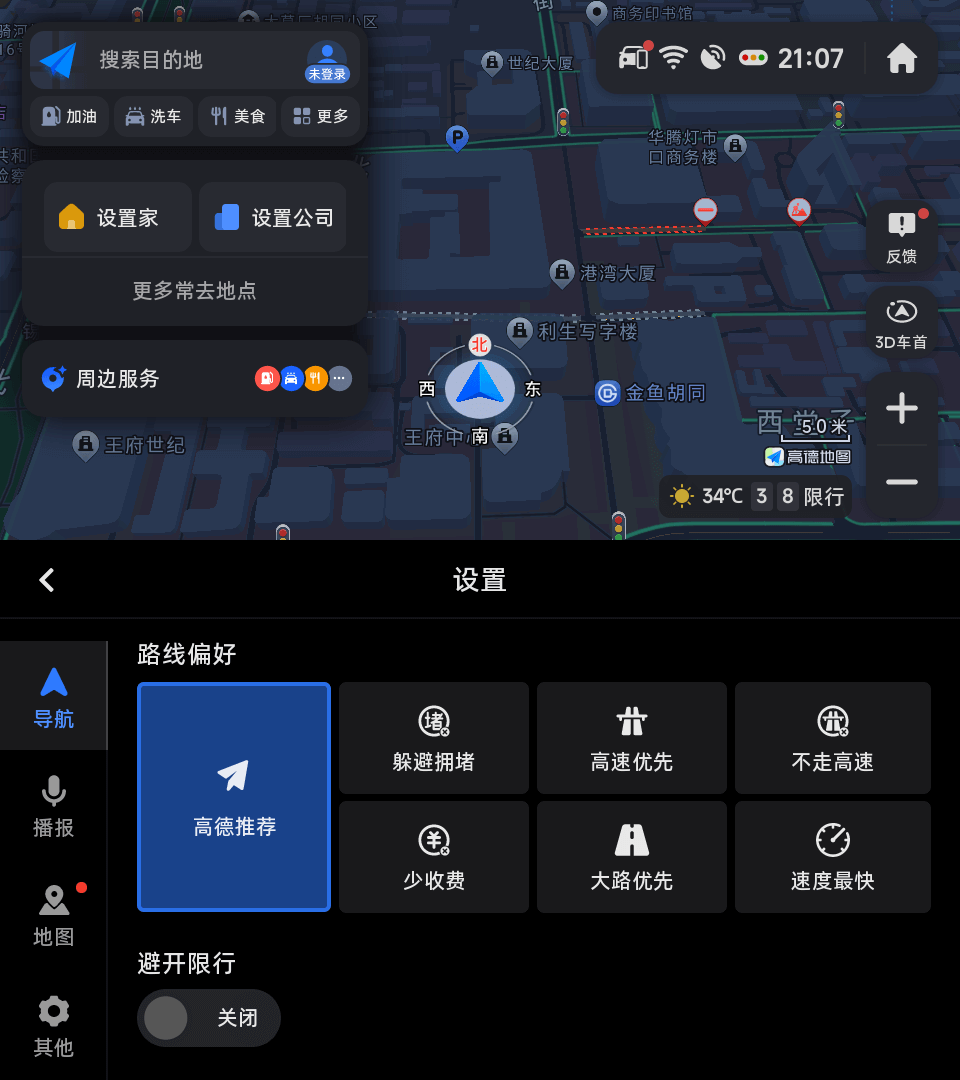
Task: Zoom in the map with plus
Action: pos(901,408)
